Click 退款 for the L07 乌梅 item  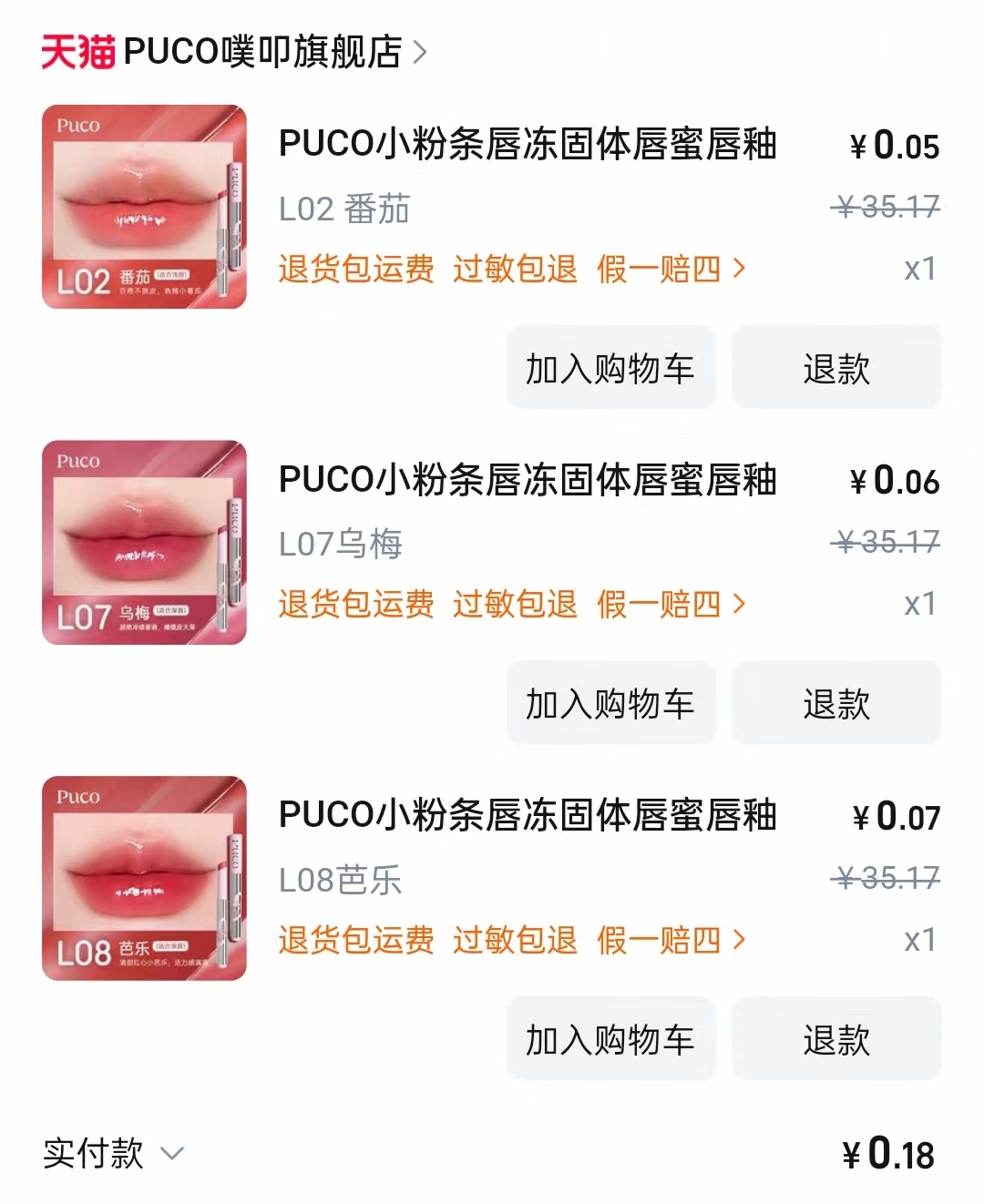coord(835,703)
